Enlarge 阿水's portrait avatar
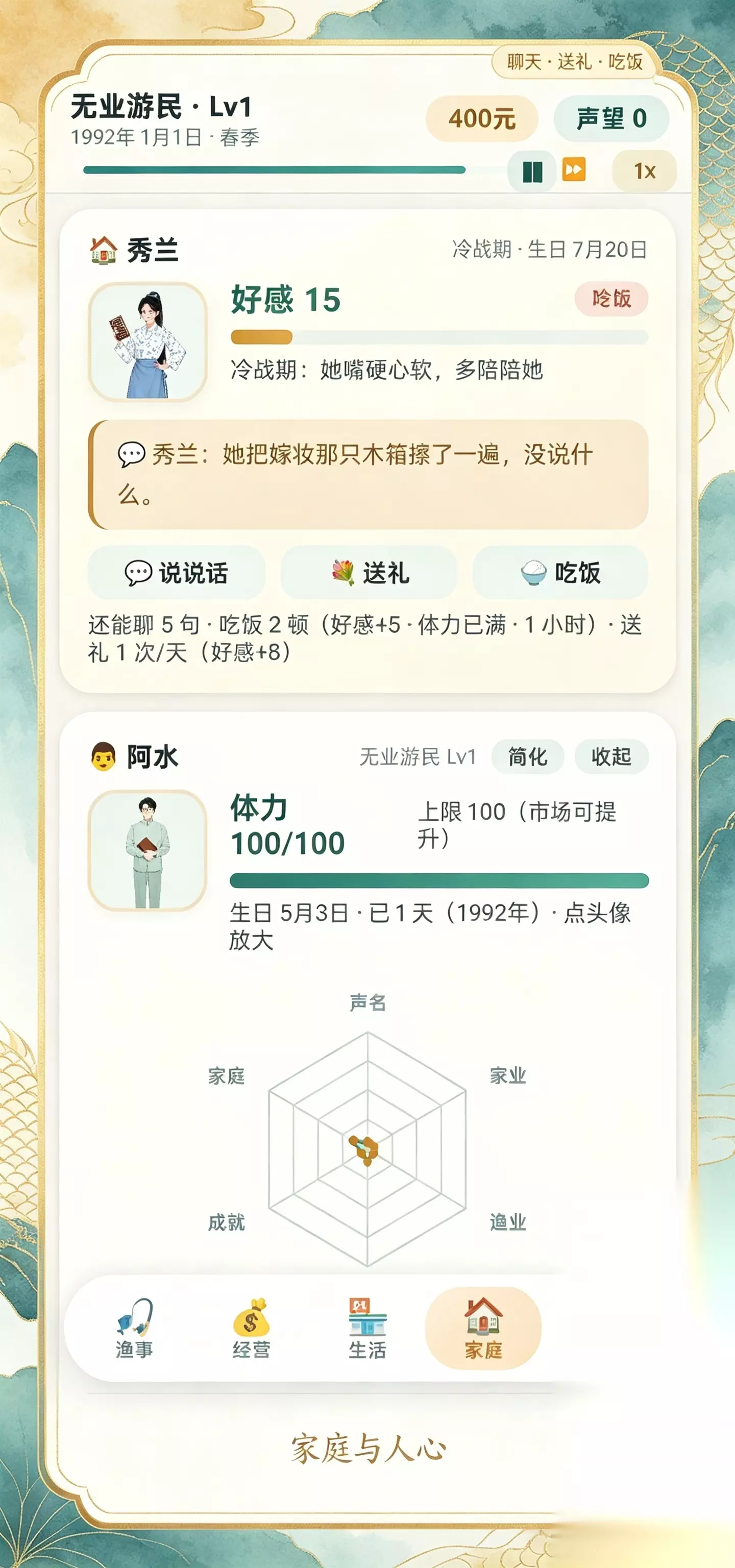This screenshot has height=1568, width=735. [148, 850]
